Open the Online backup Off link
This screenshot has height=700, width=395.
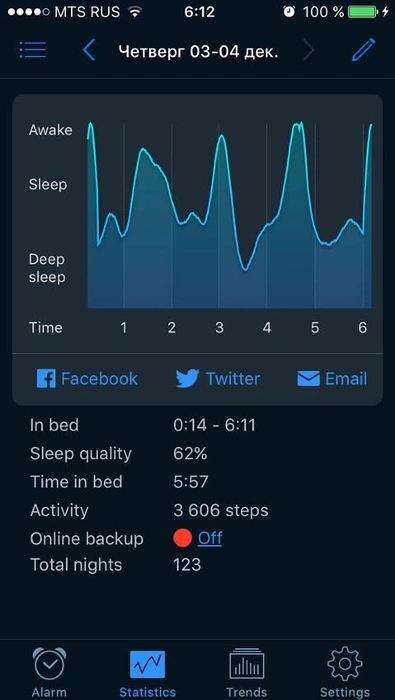coord(210,538)
